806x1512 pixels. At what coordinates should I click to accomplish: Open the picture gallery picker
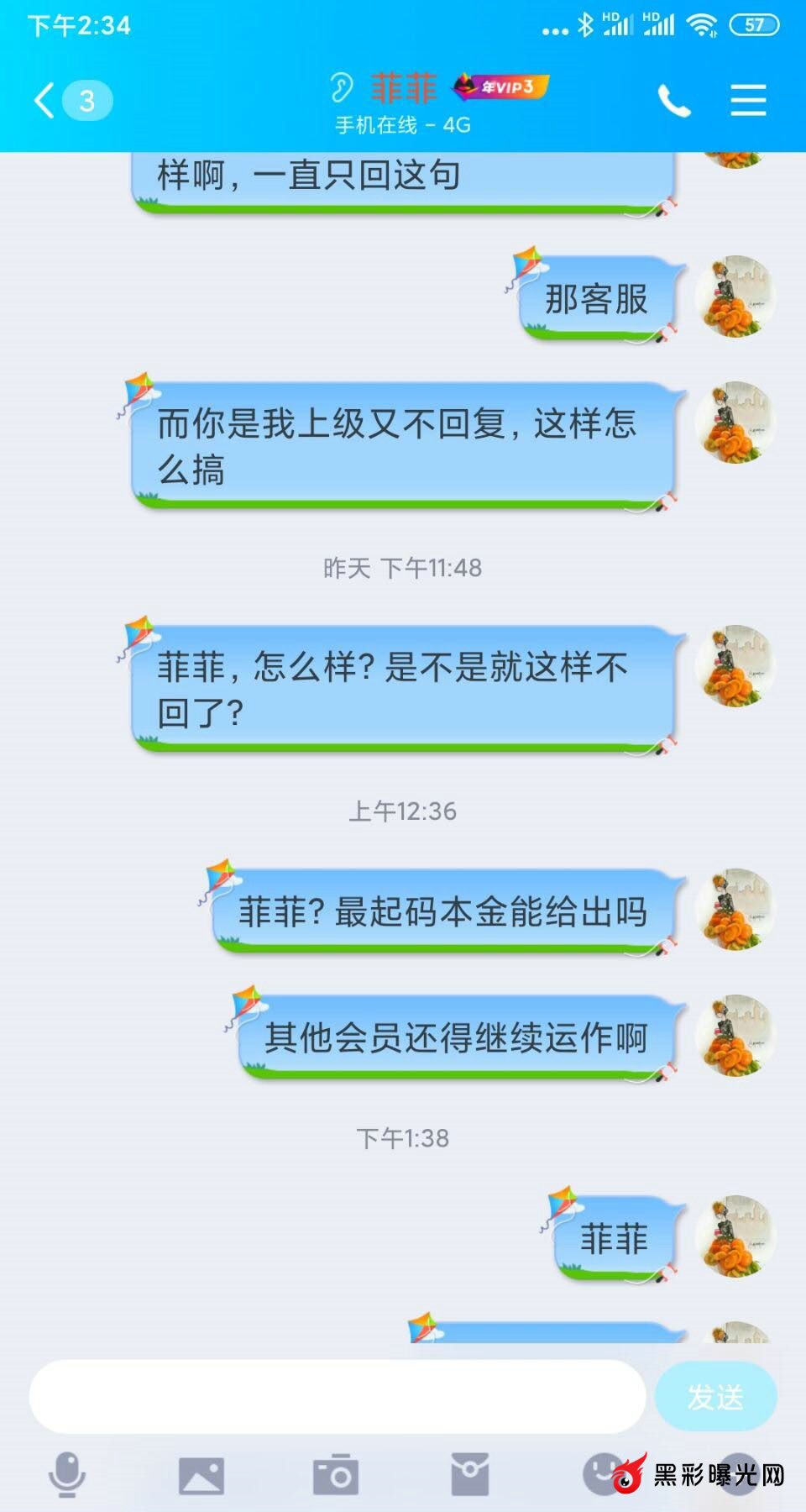click(201, 1476)
